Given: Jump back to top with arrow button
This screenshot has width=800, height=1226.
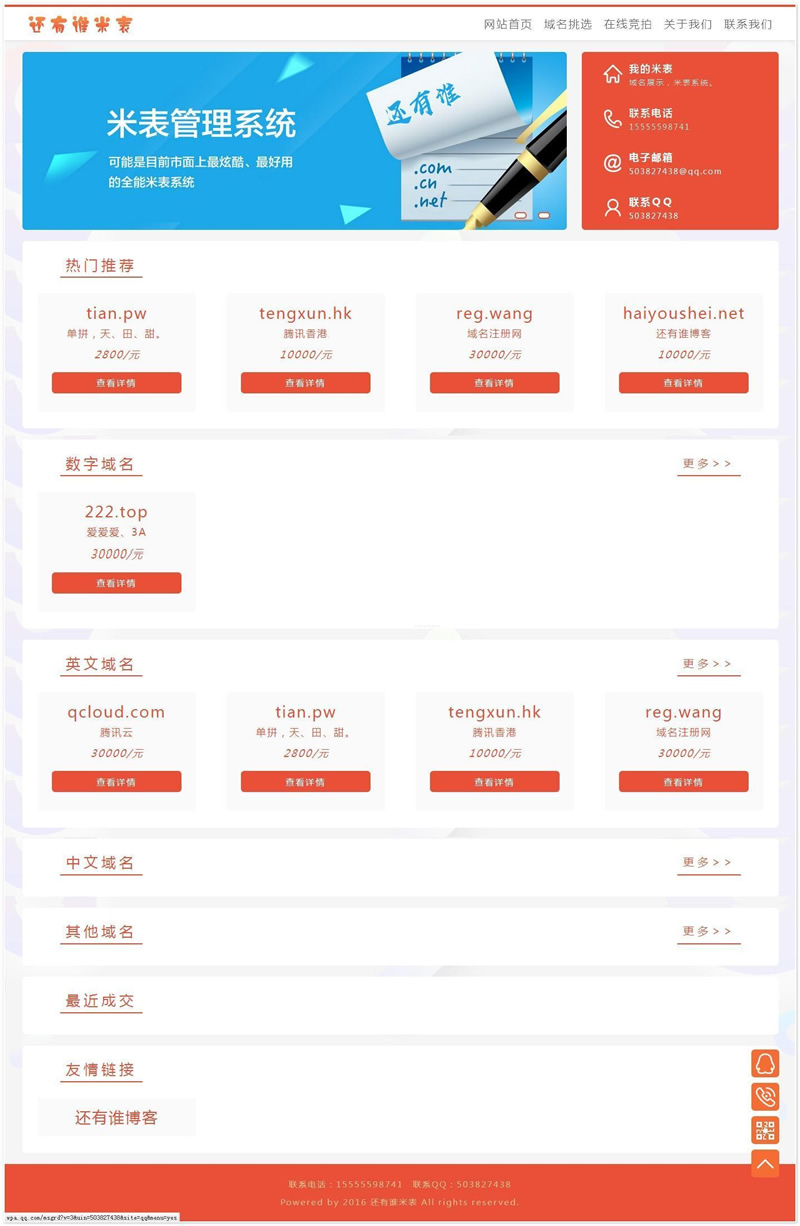Looking at the screenshot, I should pos(765,1164).
